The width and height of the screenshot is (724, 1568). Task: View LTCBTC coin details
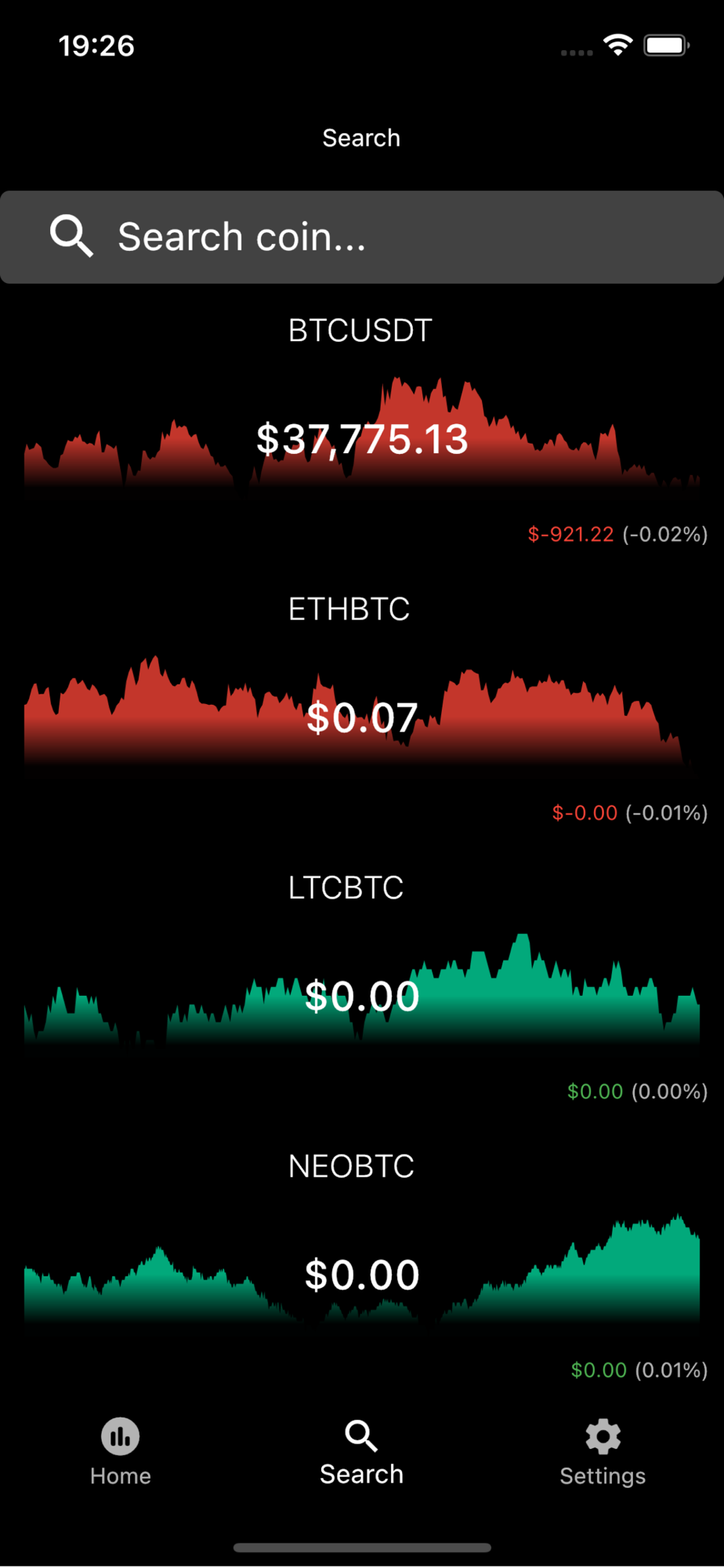pyautogui.click(x=362, y=985)
